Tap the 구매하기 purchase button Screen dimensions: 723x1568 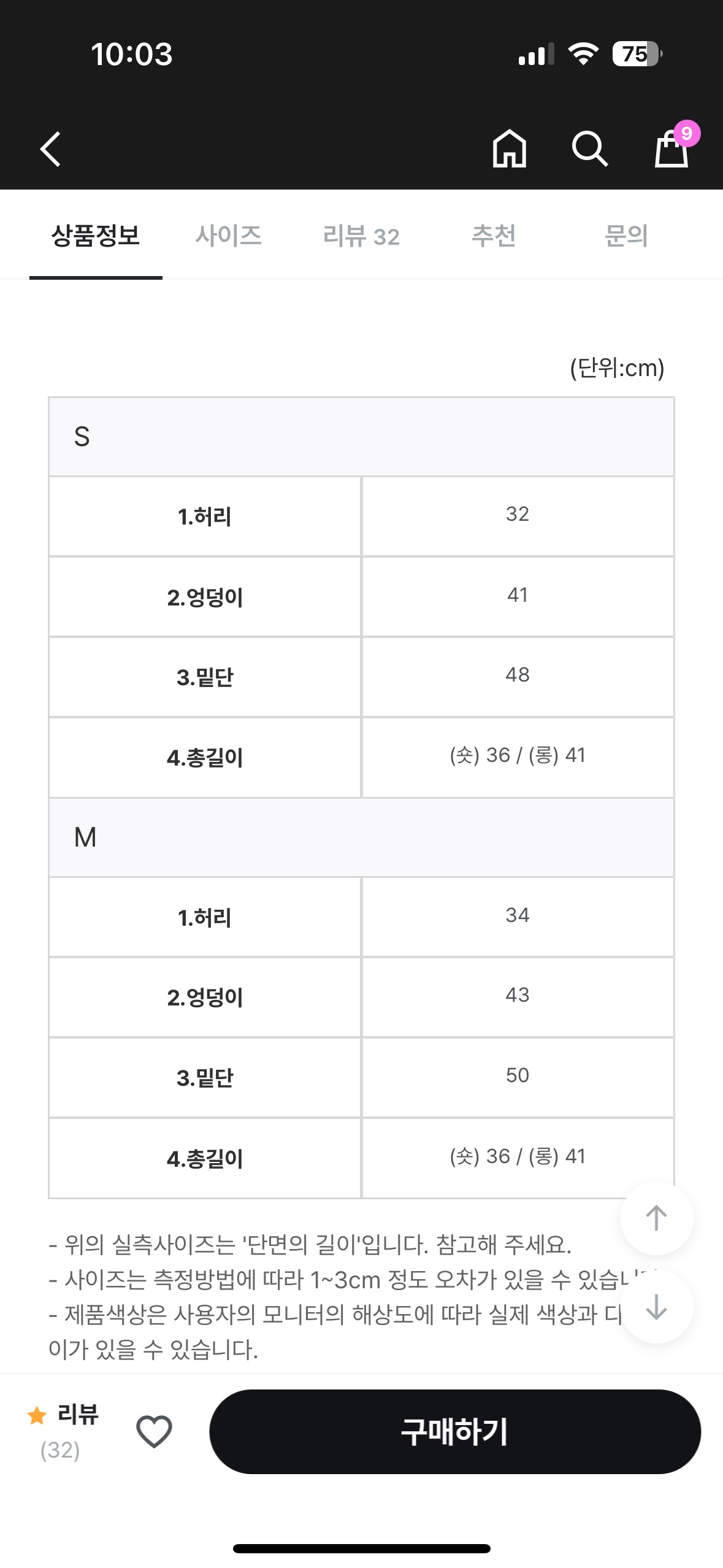coord(454,1431)
